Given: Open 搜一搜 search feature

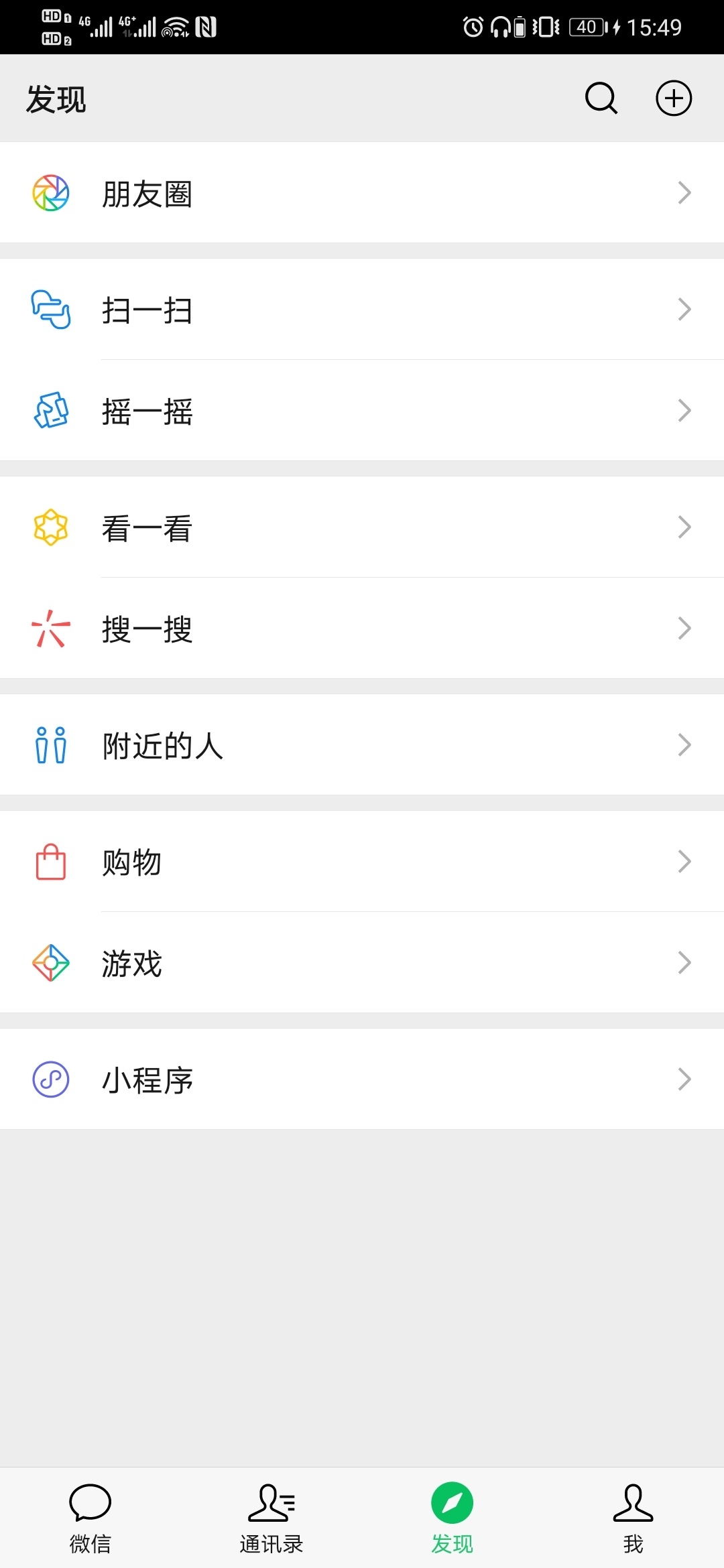Looking at the screenshot, I should pyautogui.click(x=362, y=628).
